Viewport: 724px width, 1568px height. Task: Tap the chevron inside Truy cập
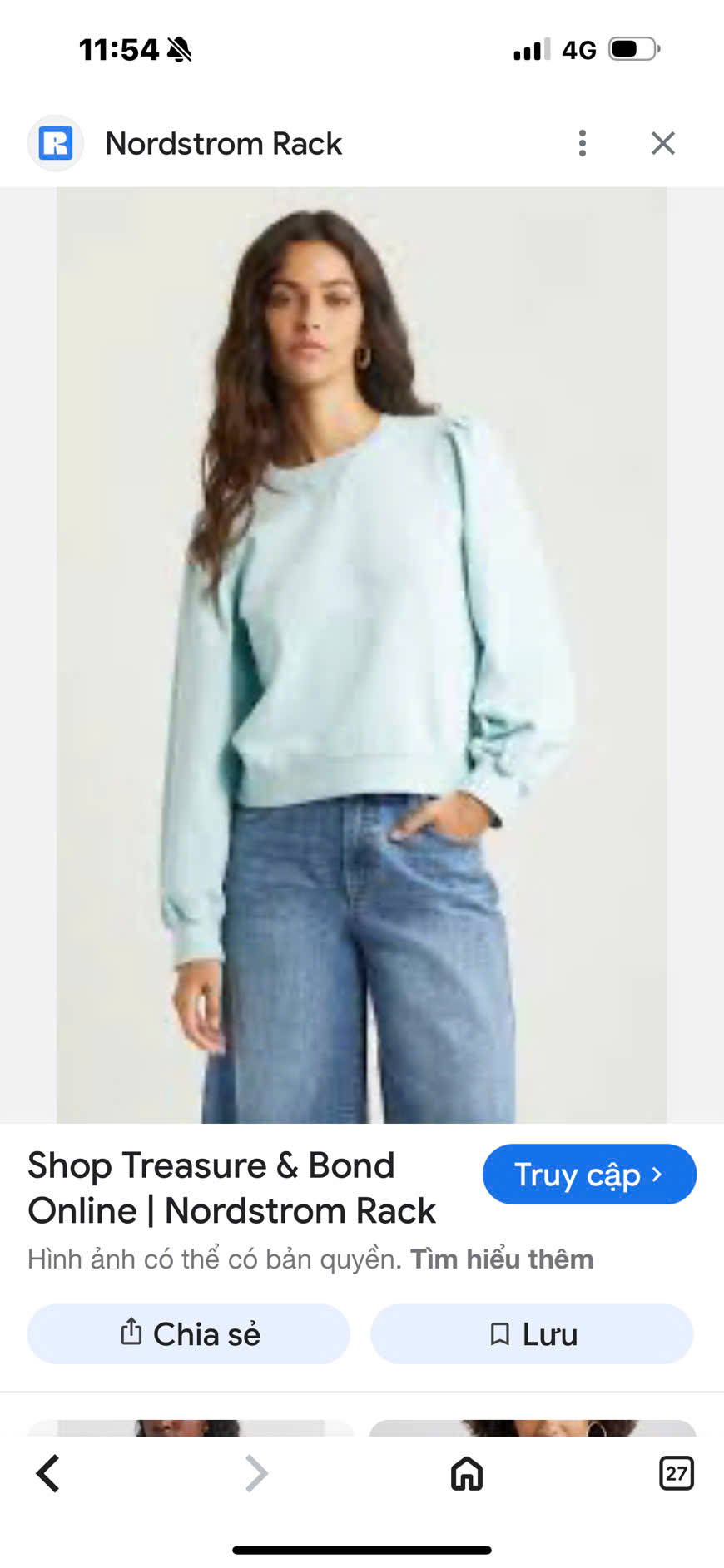pyautogui.click(x=657, y=1174)
